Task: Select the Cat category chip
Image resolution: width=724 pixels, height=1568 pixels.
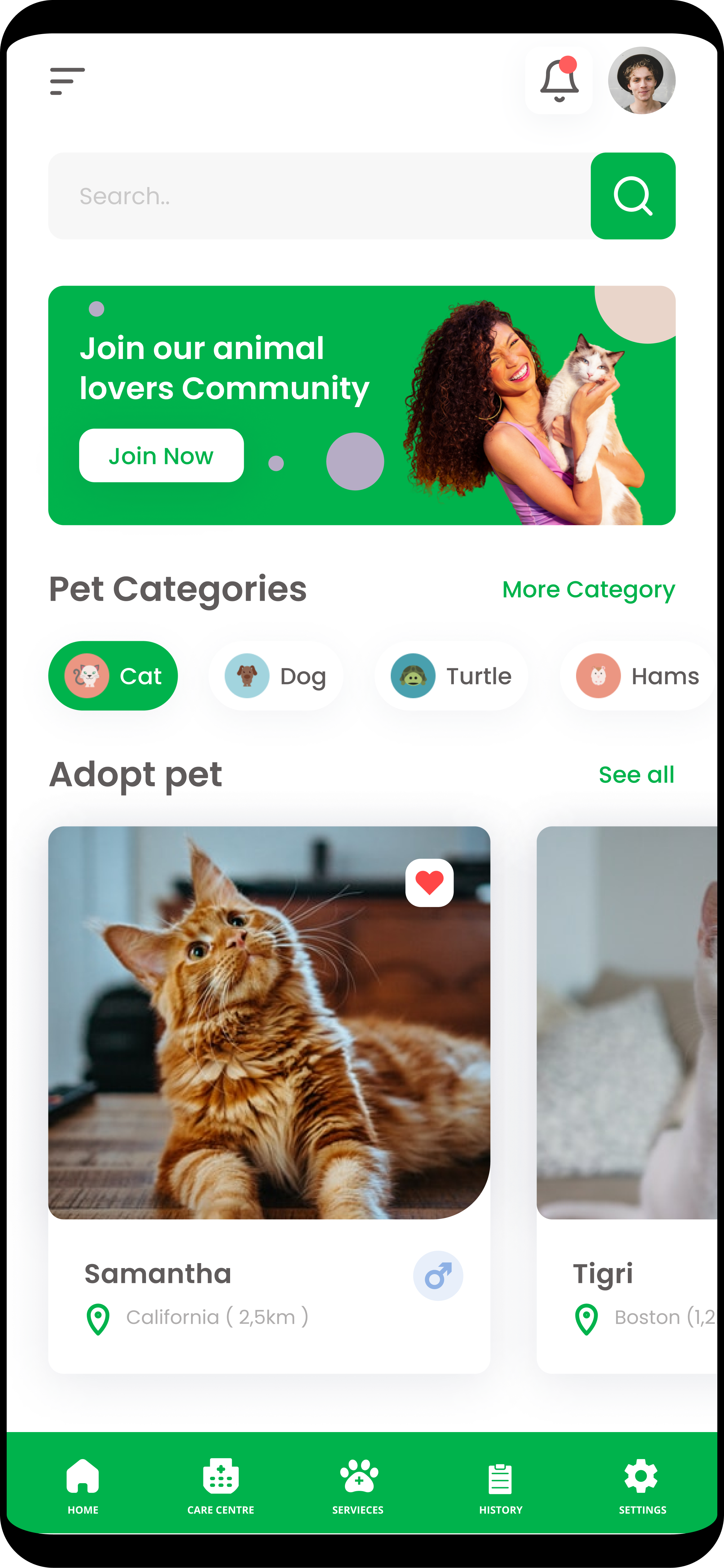Action: [x=113, y=676]
